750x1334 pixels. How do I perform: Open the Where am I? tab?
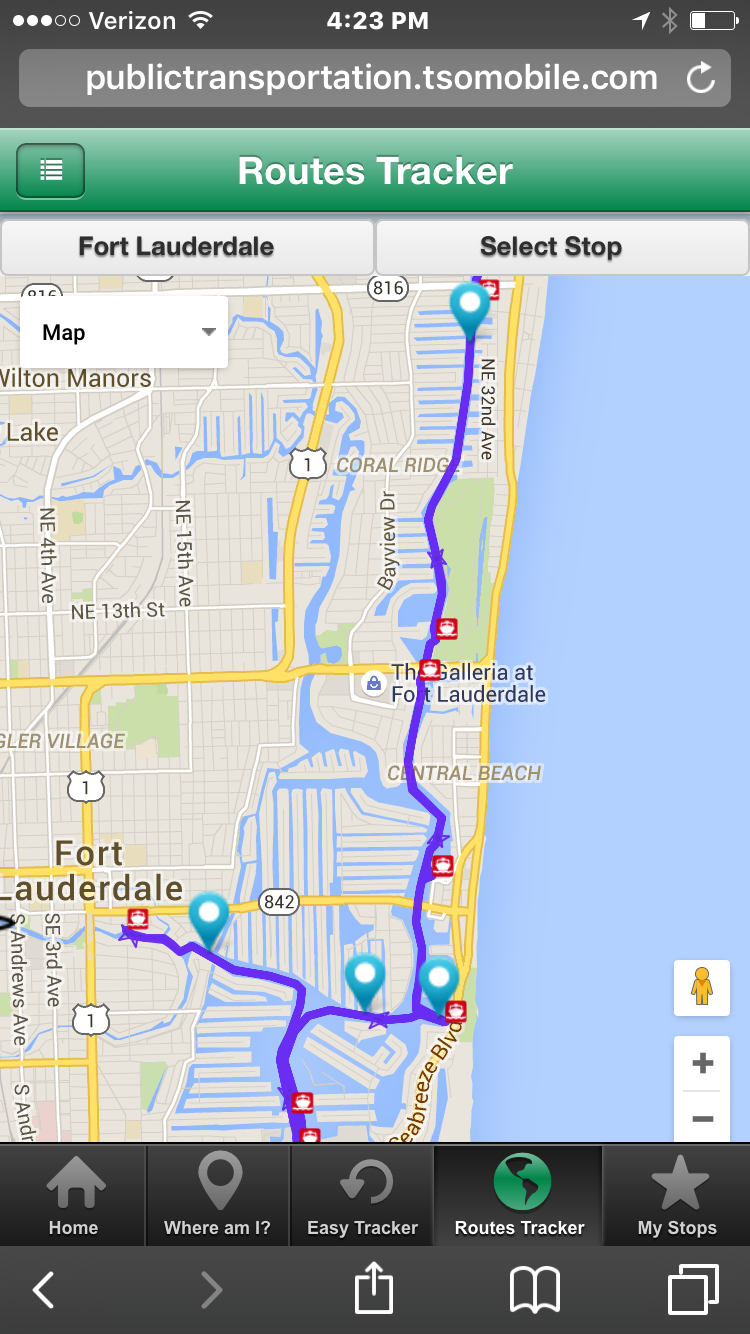pos(218,1195)
